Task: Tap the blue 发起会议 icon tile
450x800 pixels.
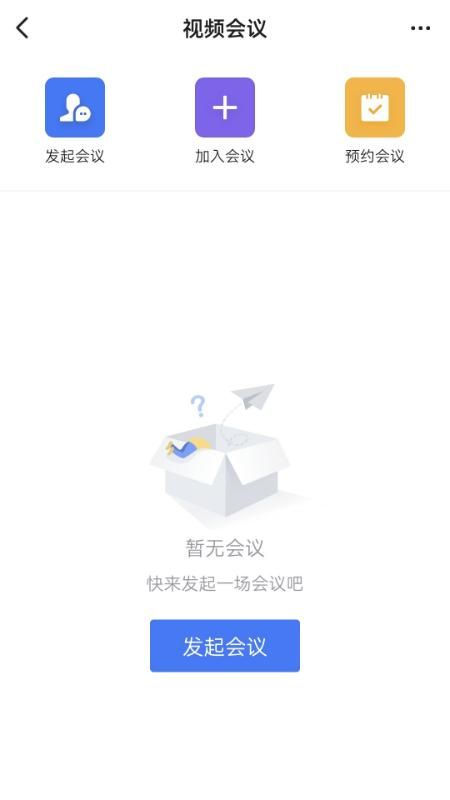Action: [75, 108]
